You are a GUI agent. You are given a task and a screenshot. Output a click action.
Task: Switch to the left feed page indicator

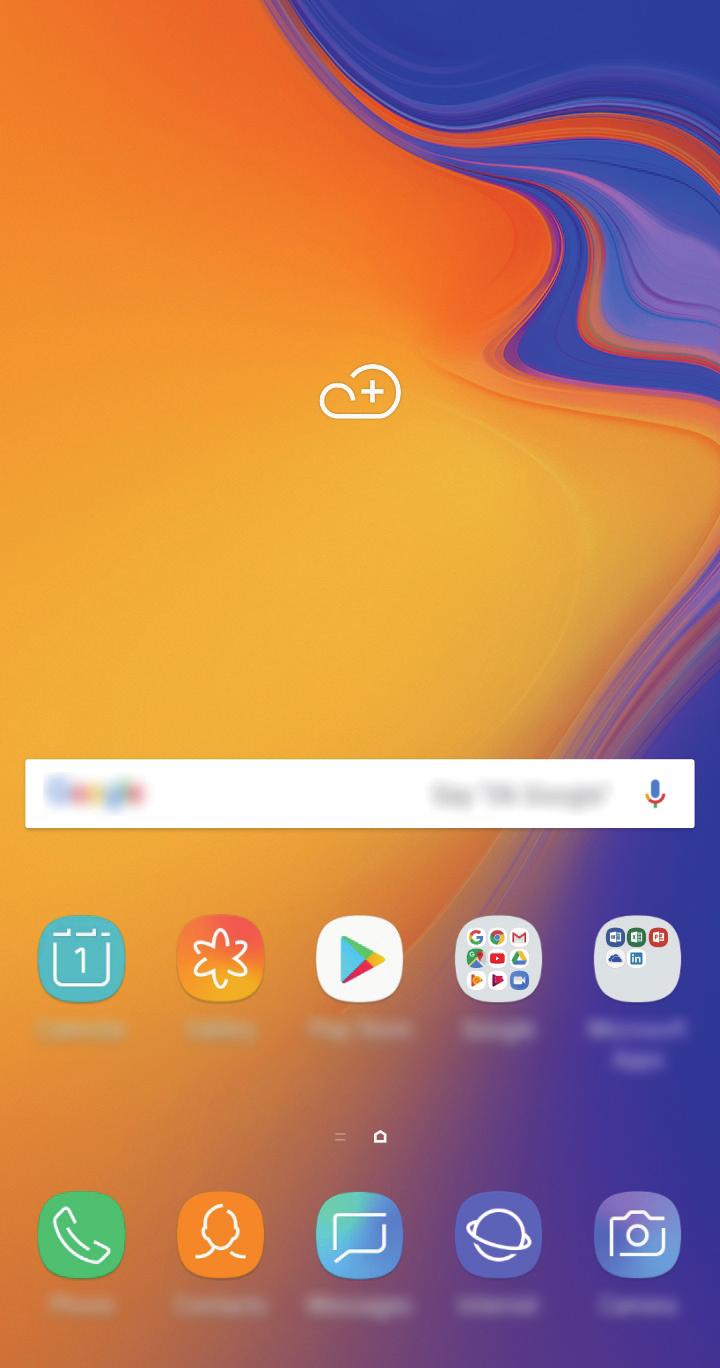(x=340, y=1137)
